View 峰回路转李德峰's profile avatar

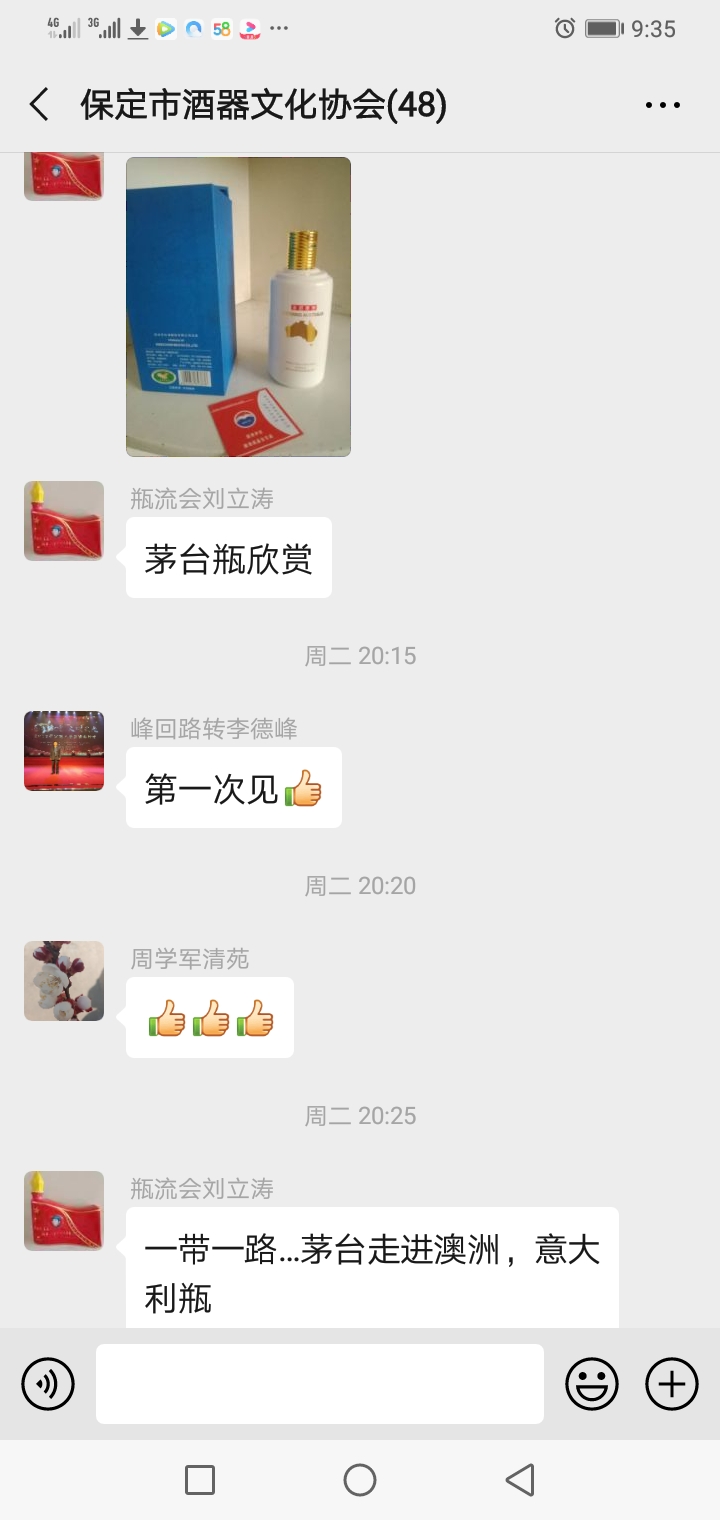[x=64, y=751]
